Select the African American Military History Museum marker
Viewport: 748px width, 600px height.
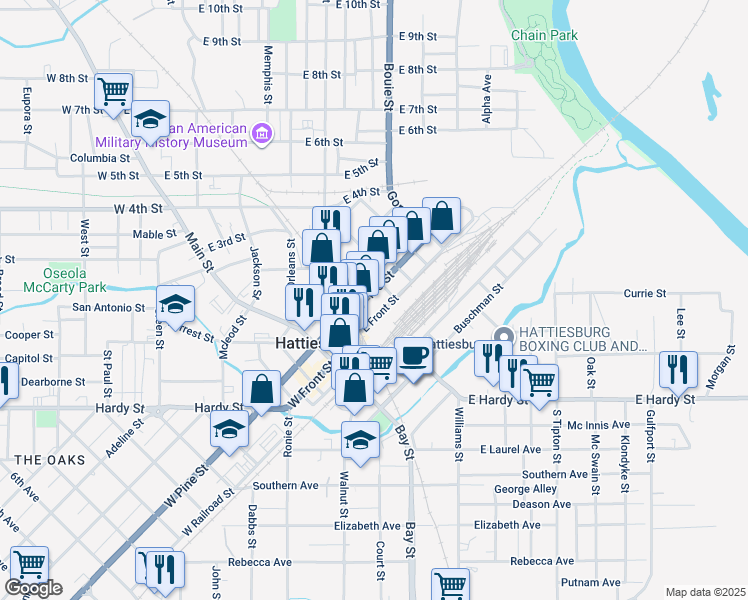click(262, 133)
